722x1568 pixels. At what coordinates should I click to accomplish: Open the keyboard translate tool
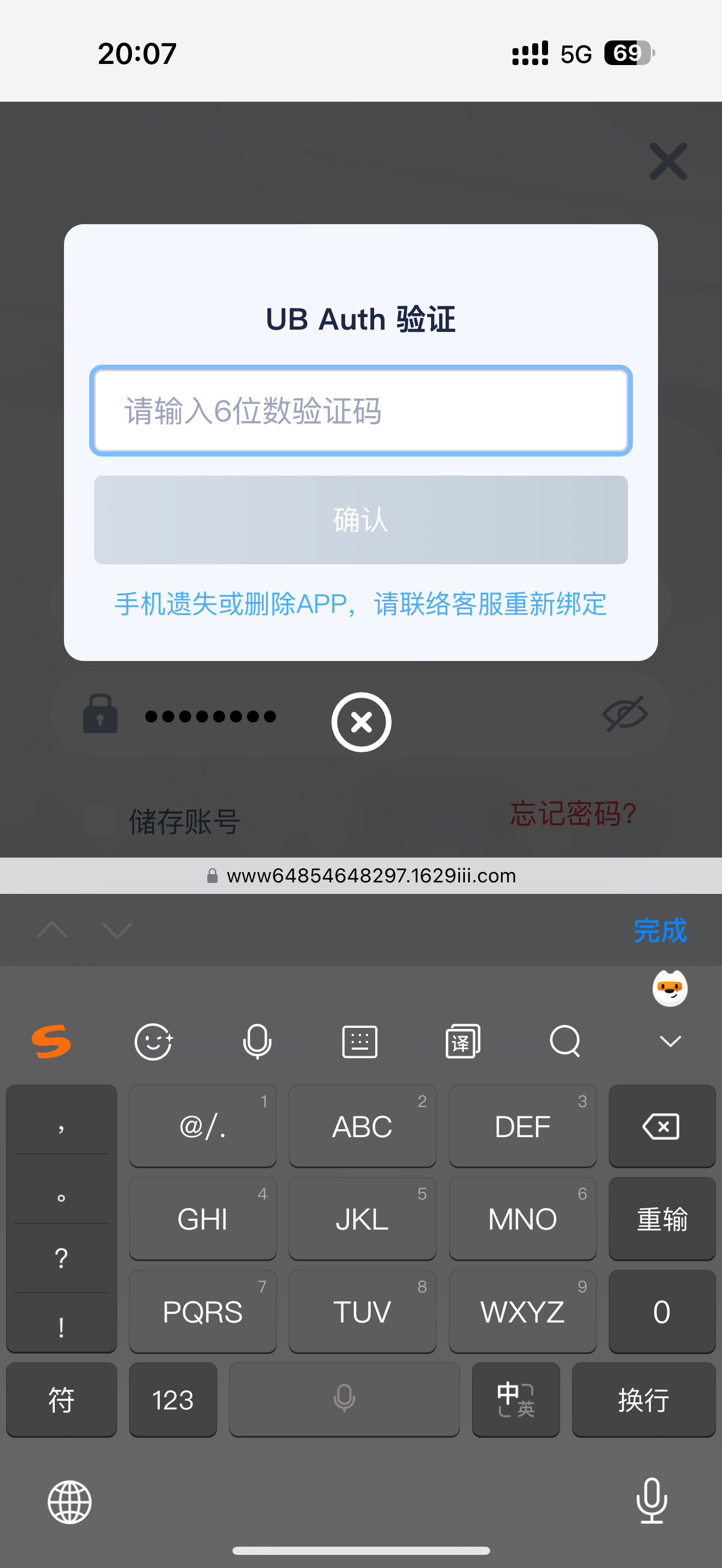click(x=463, y=1042)
